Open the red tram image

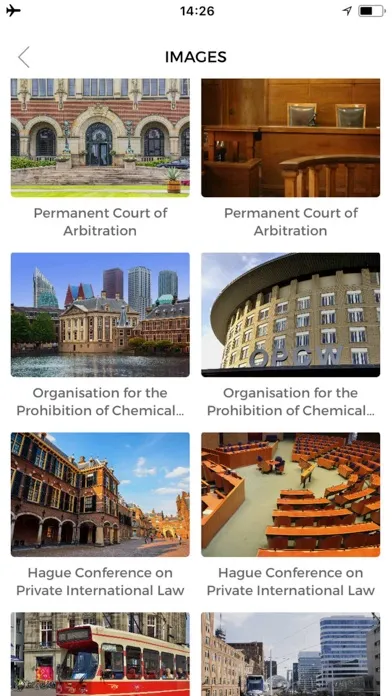(x=100, y=654)
